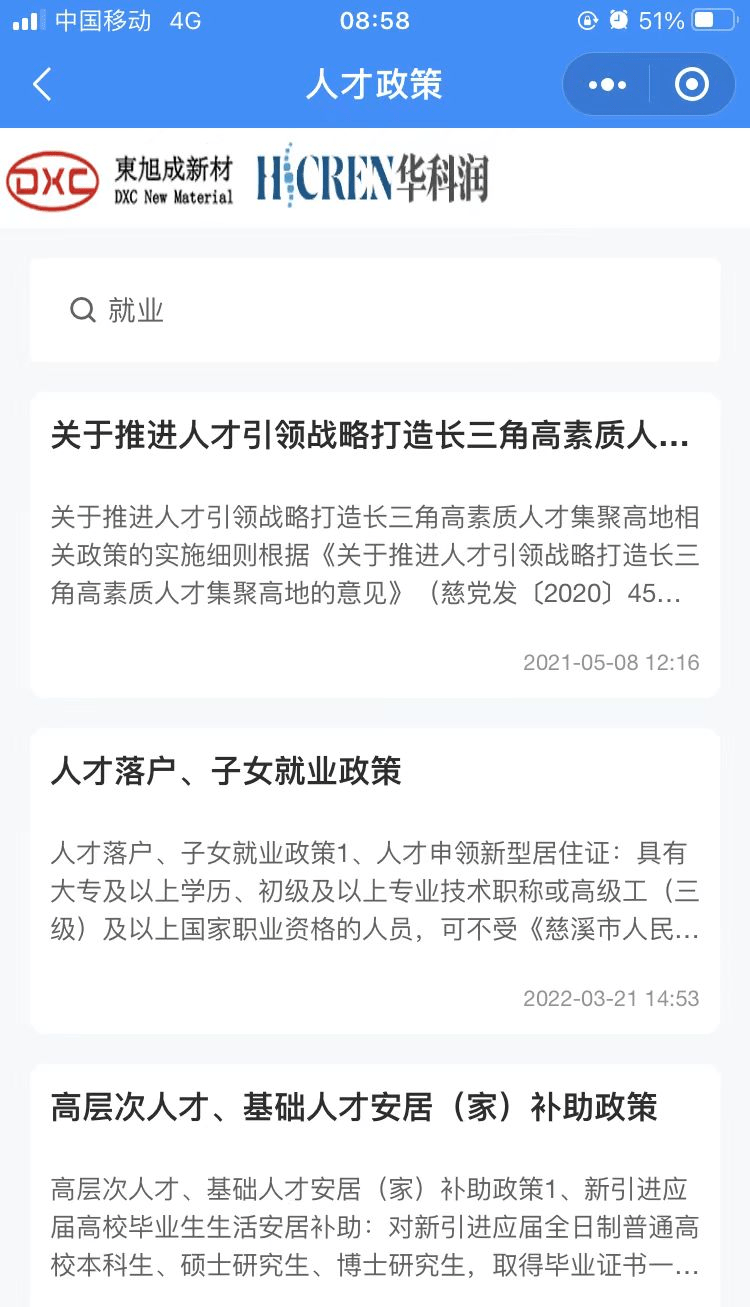Viewport: 750px width, 1307px height.
Task: Open the 人才落户、子女就业政策 card
Action: tap(375, 881)
